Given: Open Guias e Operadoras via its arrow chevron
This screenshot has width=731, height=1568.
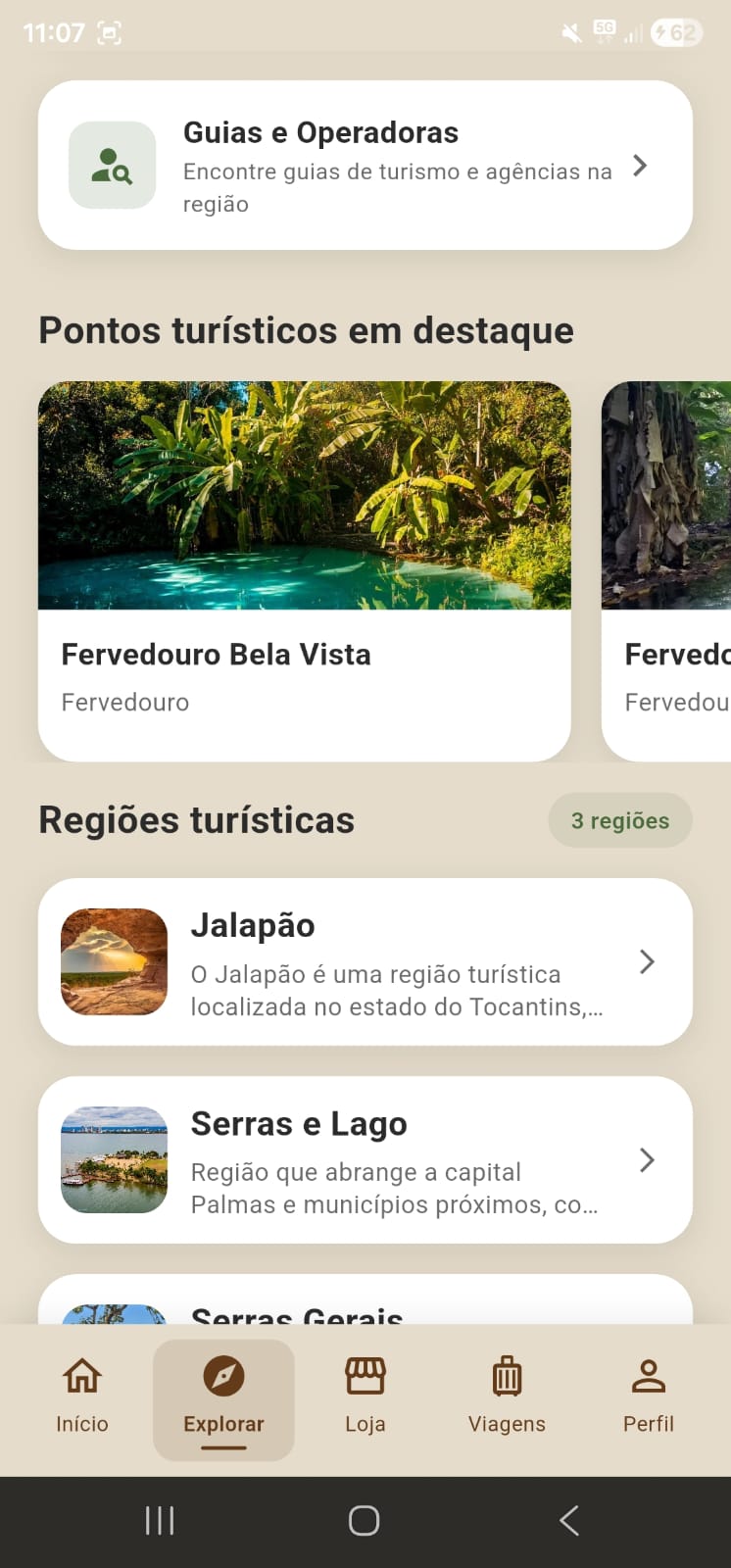Looking at the screenshot, I should pos(640,165).
